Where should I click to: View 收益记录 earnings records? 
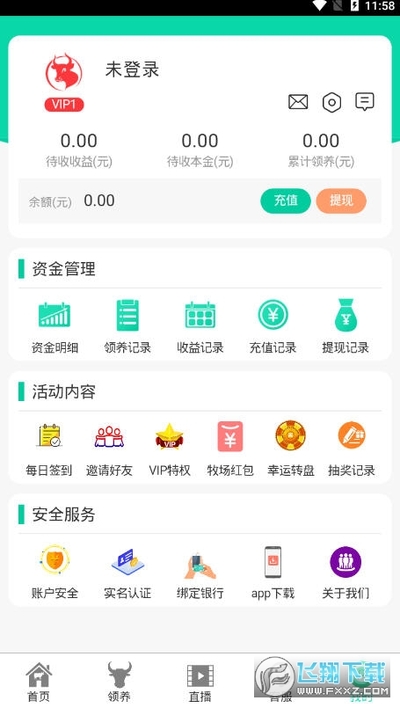coord(200,327)
